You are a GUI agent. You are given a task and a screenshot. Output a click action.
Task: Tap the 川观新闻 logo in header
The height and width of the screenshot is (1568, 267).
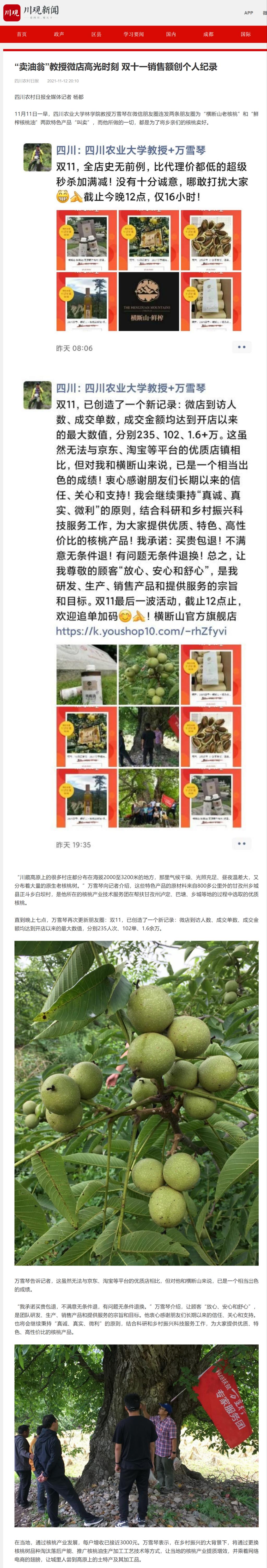point(32,12)
